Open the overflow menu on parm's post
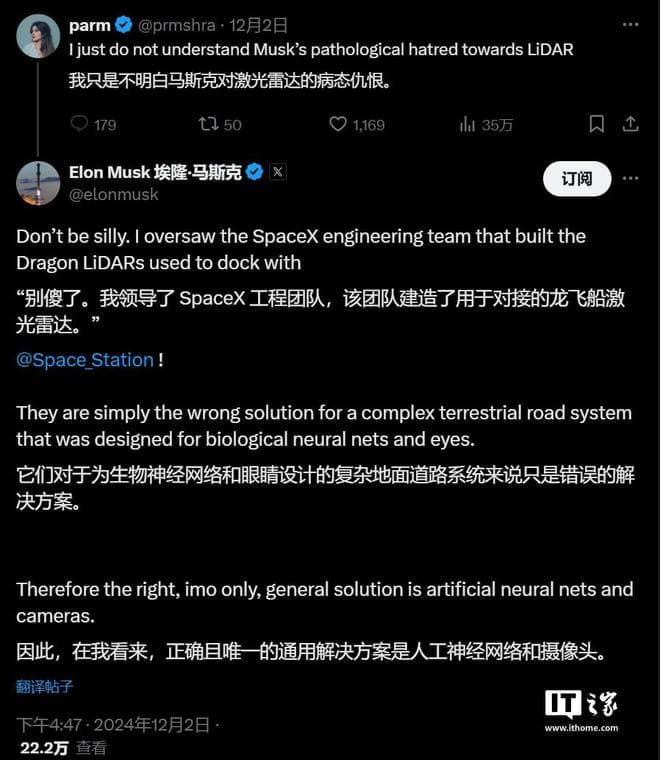 click(630, 24)
